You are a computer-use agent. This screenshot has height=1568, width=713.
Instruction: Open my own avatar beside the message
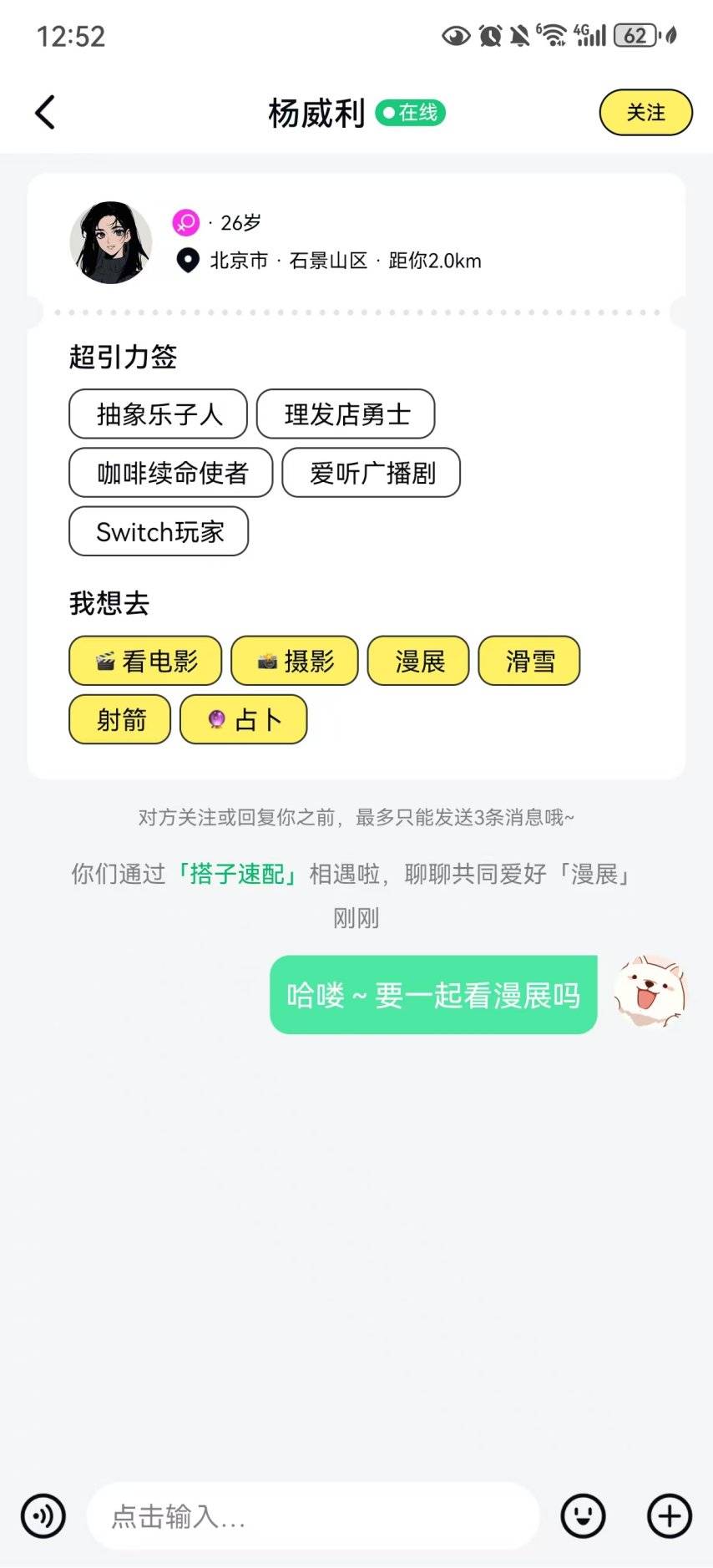650,992
